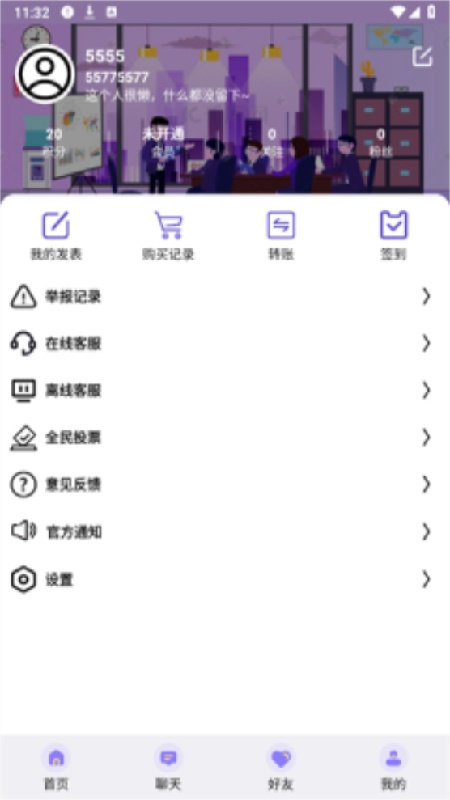Open the 转账 transfer shortcut

[281, 235]
